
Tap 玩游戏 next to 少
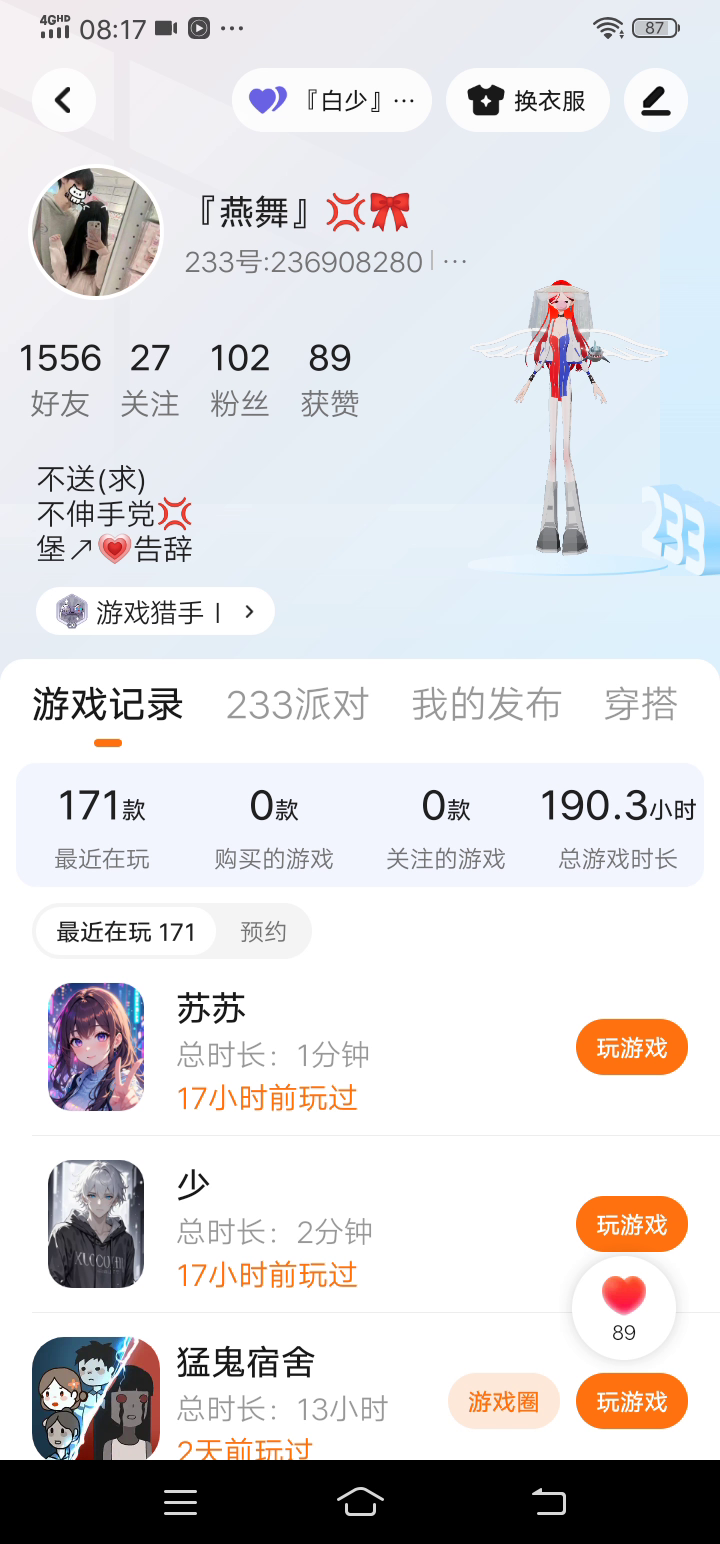(631, 1224)
